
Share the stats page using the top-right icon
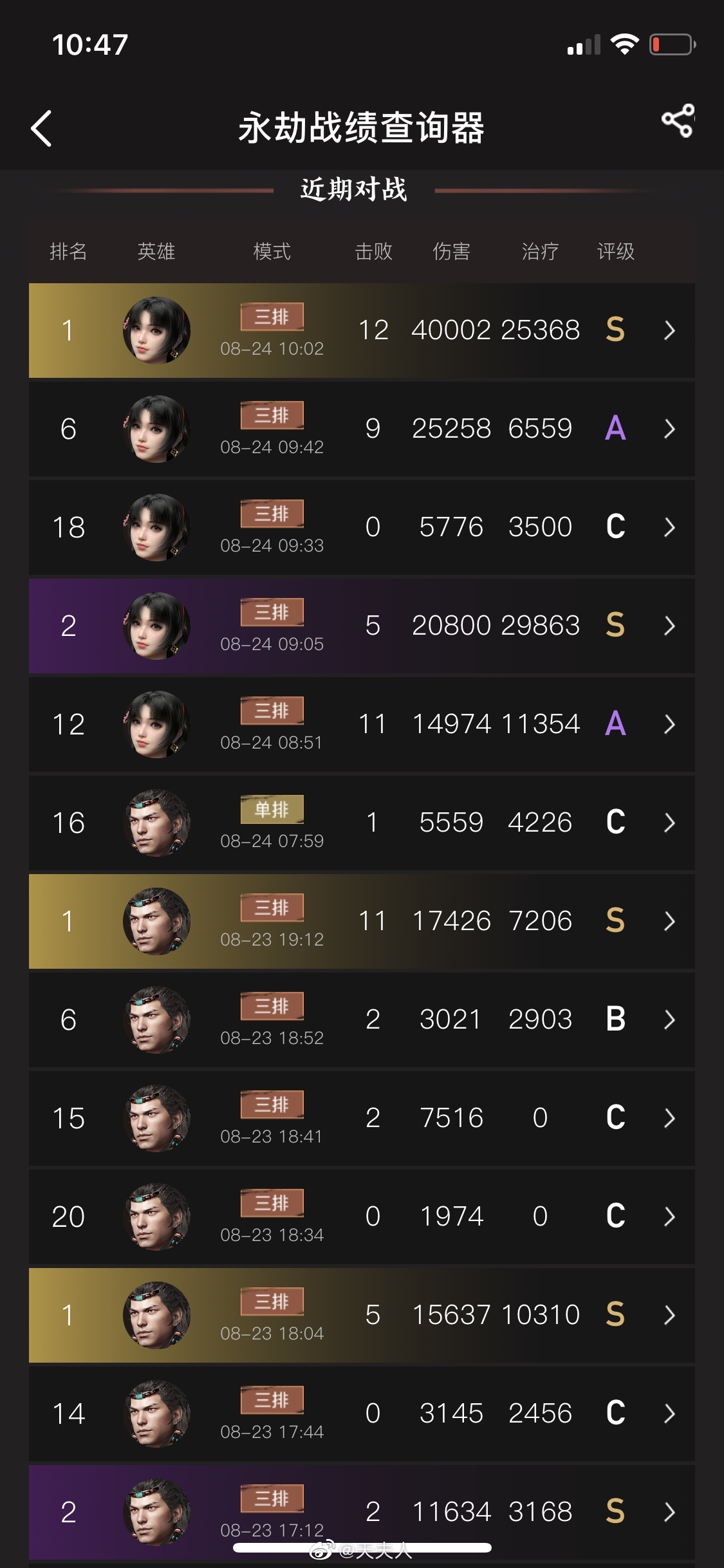tap(678, 120)
